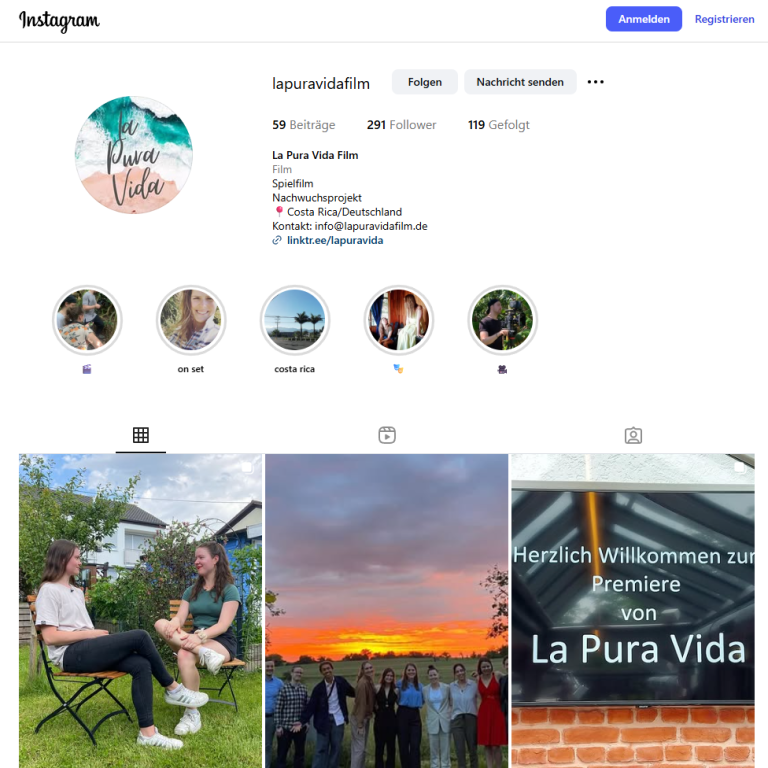Screen dimensions: 768x768
Task: Tap the Anmelden login button
Action: 643,19
